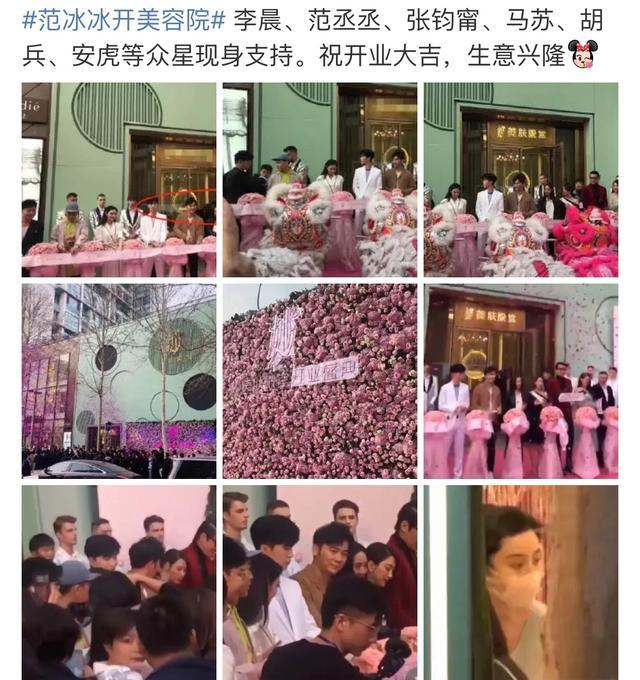
Task: Open the photo with the red circle marking
Action: point(118,180)
